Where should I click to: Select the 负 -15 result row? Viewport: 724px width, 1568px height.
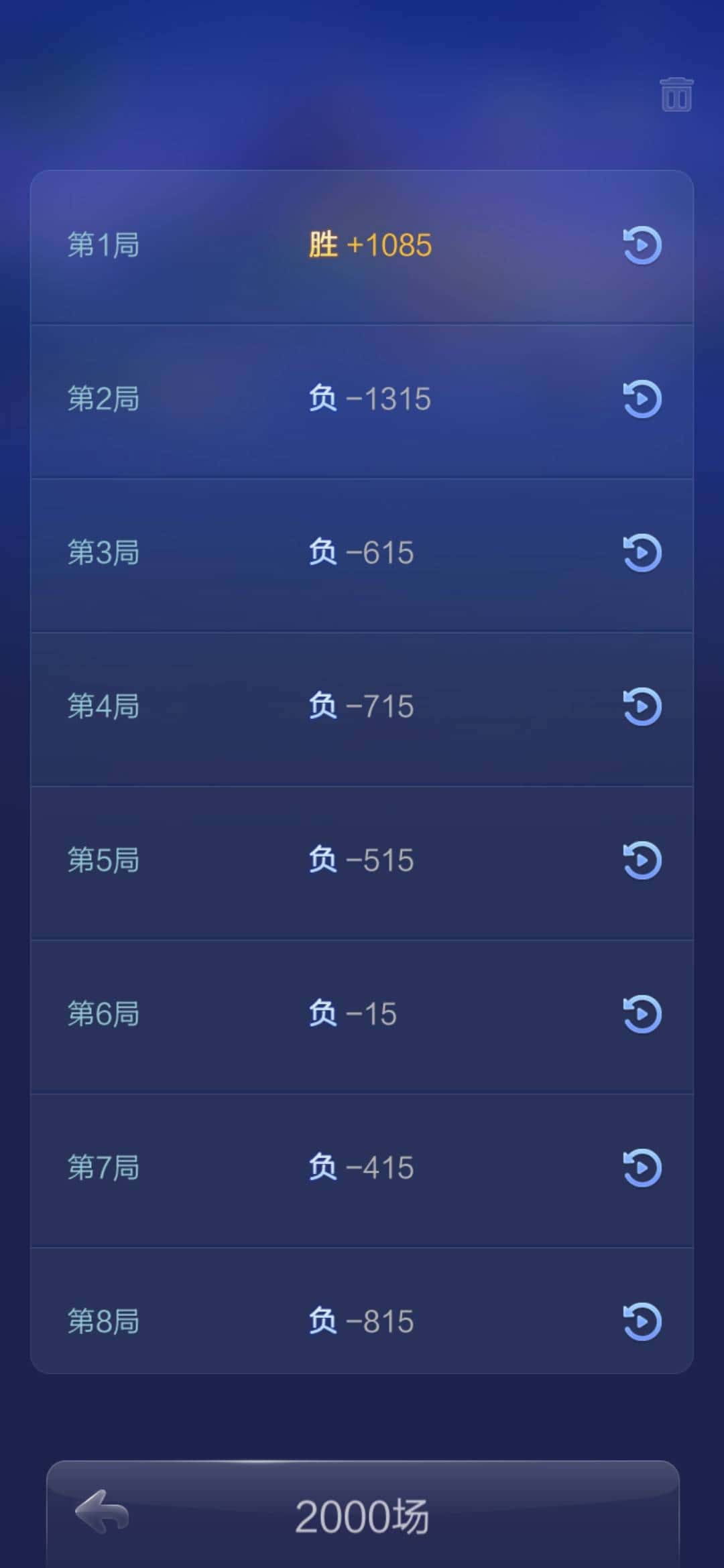click(x=352, y=1013)
